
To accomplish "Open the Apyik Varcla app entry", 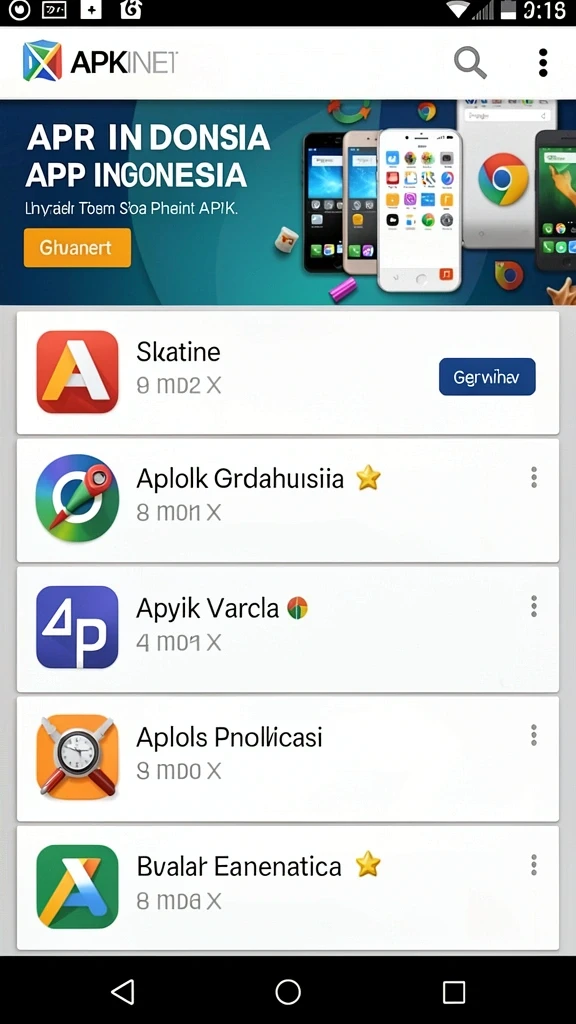I will (x=288, y=629).
